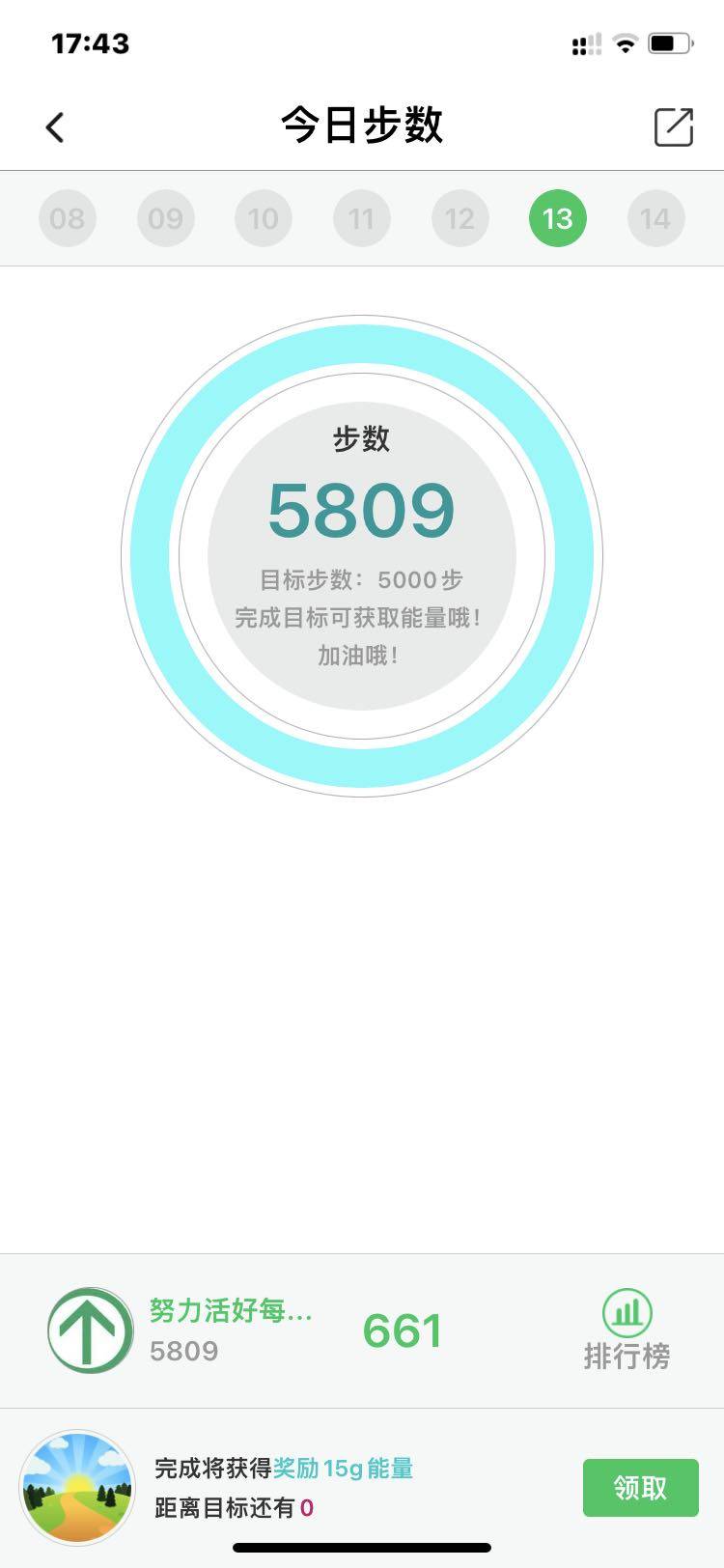Viewport: 724px width, 1568px height.
Task: Tap 领取 to claim energy reward
Action: [x=640, y=1488]
